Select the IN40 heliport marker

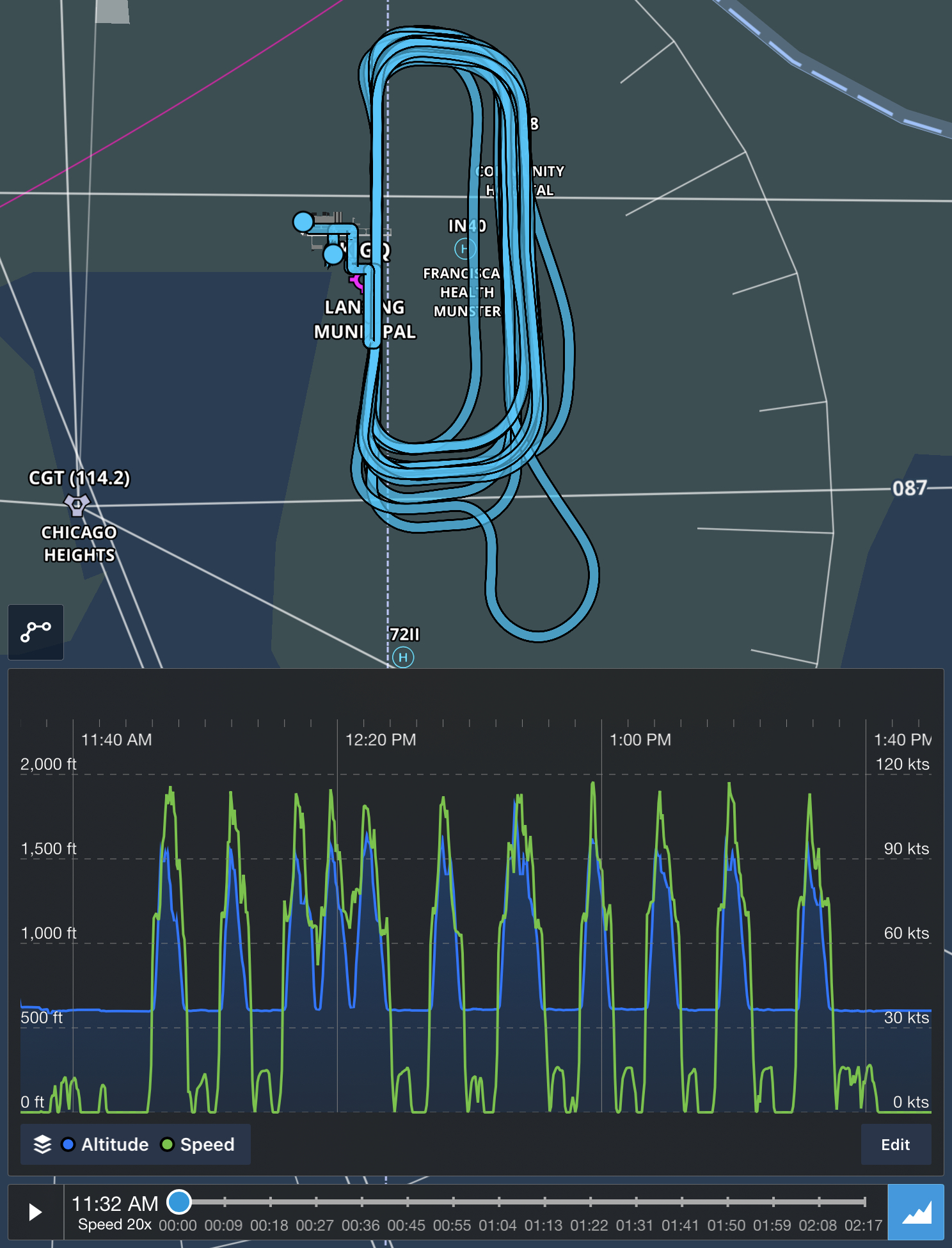tap(465, 248)
